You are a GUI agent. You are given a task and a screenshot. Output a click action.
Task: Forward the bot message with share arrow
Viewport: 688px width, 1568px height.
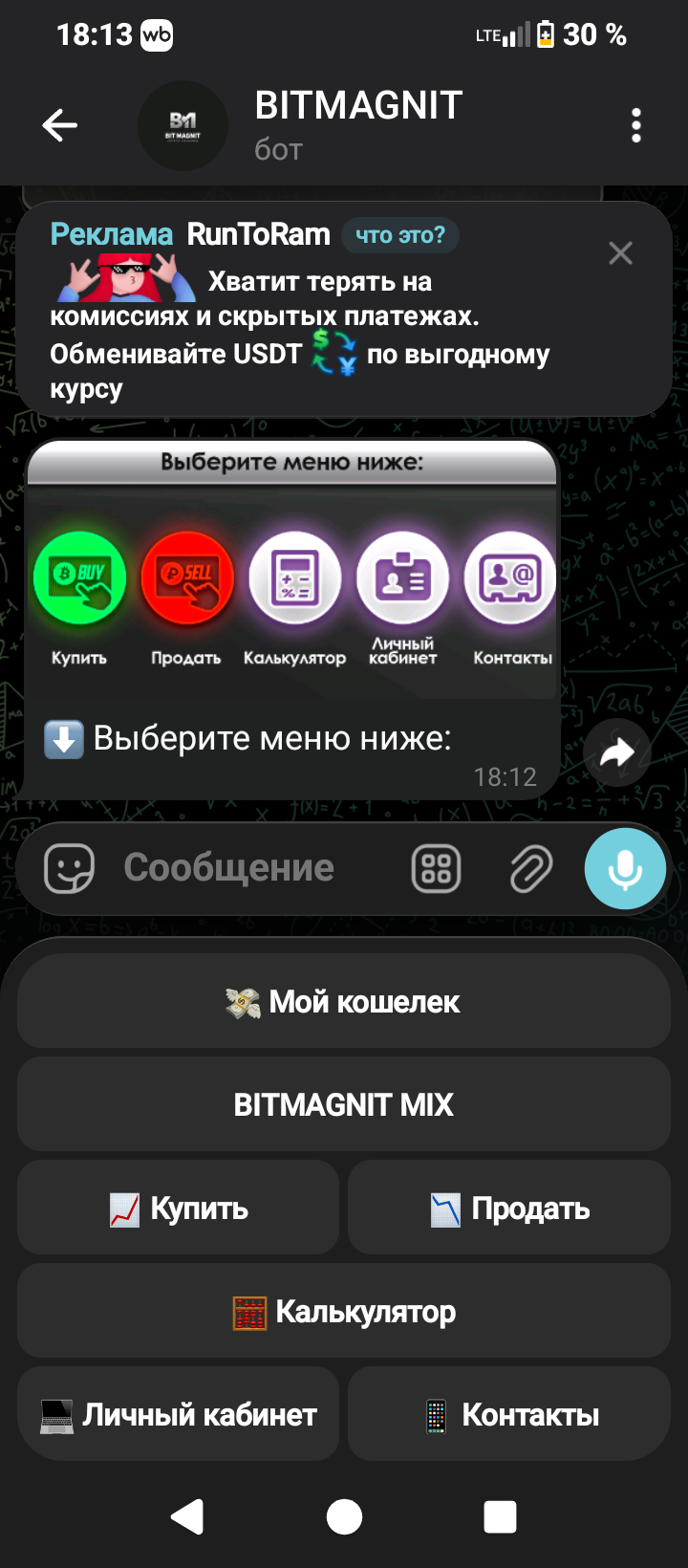pyautogui.click(x=617, y=752)
